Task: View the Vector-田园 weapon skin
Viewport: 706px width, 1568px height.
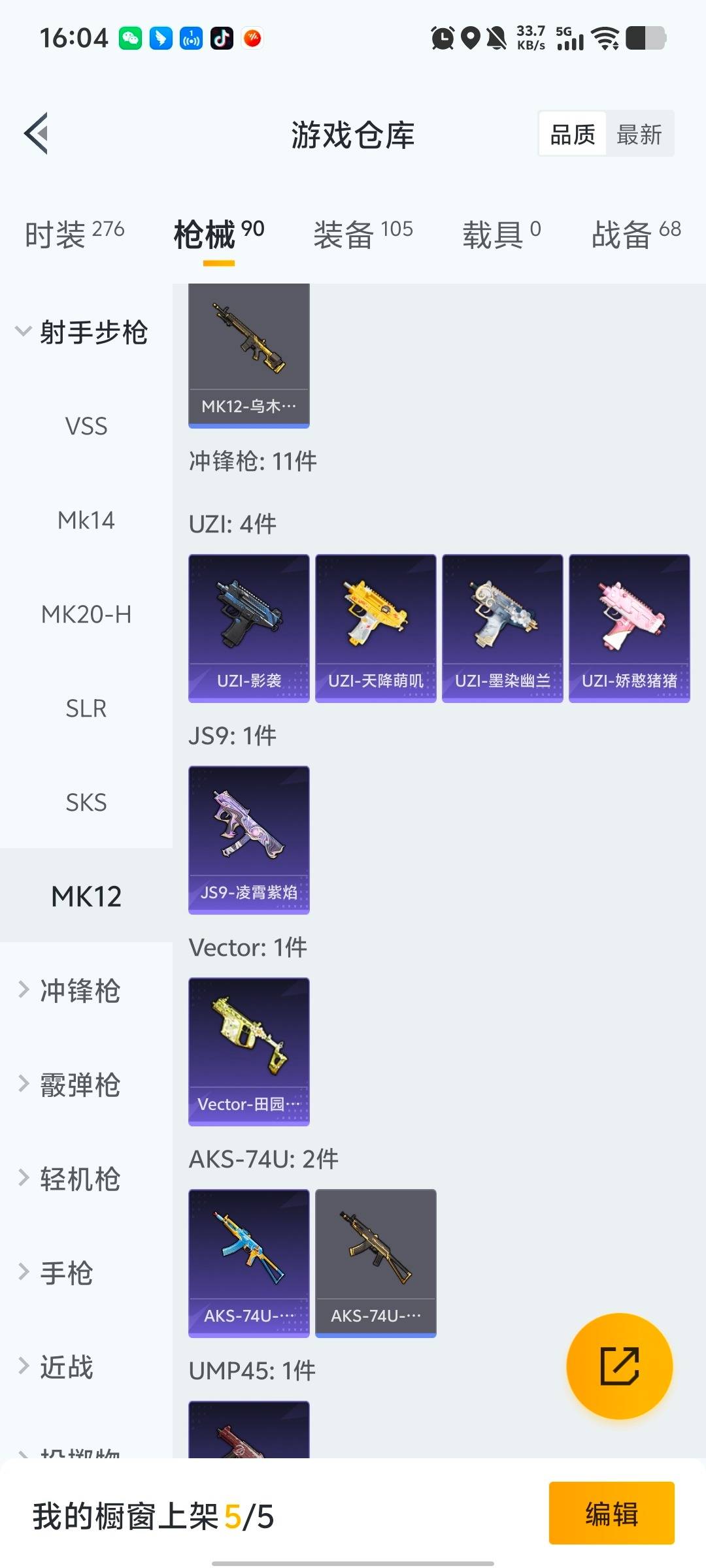Action: [x=248, y=1050]
